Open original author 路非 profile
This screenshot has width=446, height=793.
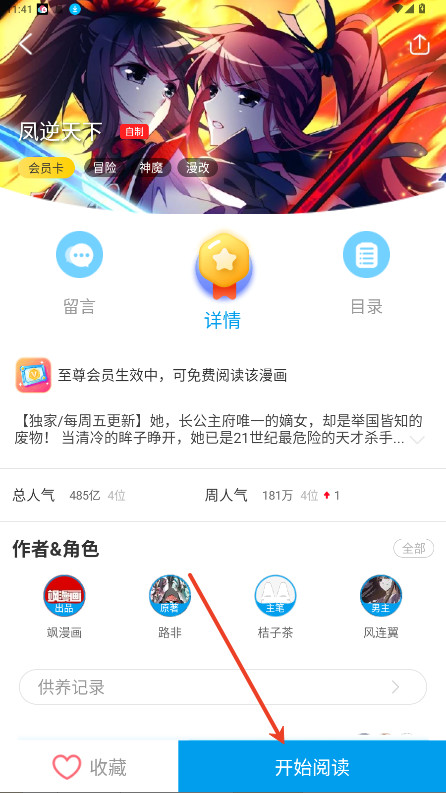[x=170, y=607]
